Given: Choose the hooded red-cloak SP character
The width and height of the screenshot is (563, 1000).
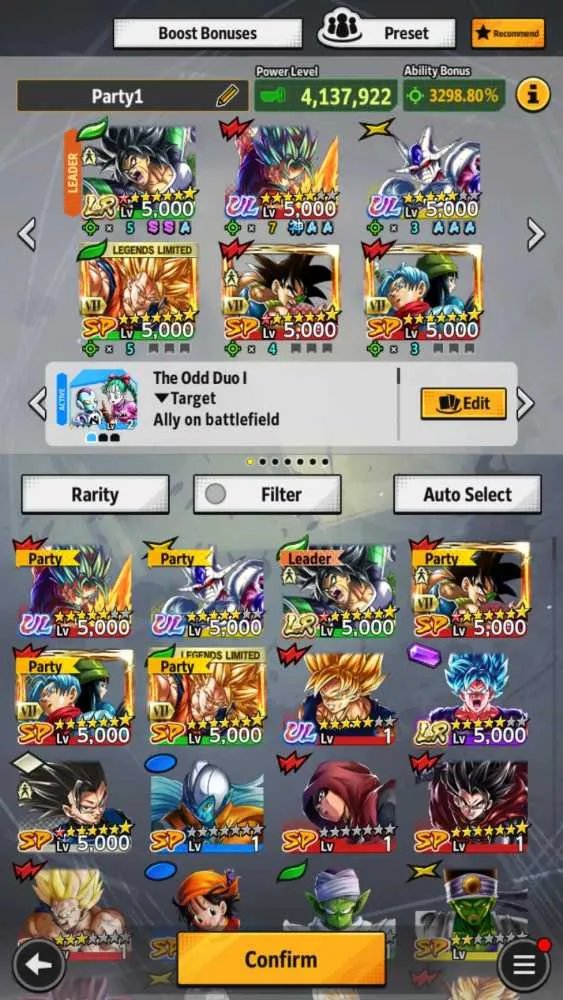Looking at the screenshot, I should [x=339, y=805].
